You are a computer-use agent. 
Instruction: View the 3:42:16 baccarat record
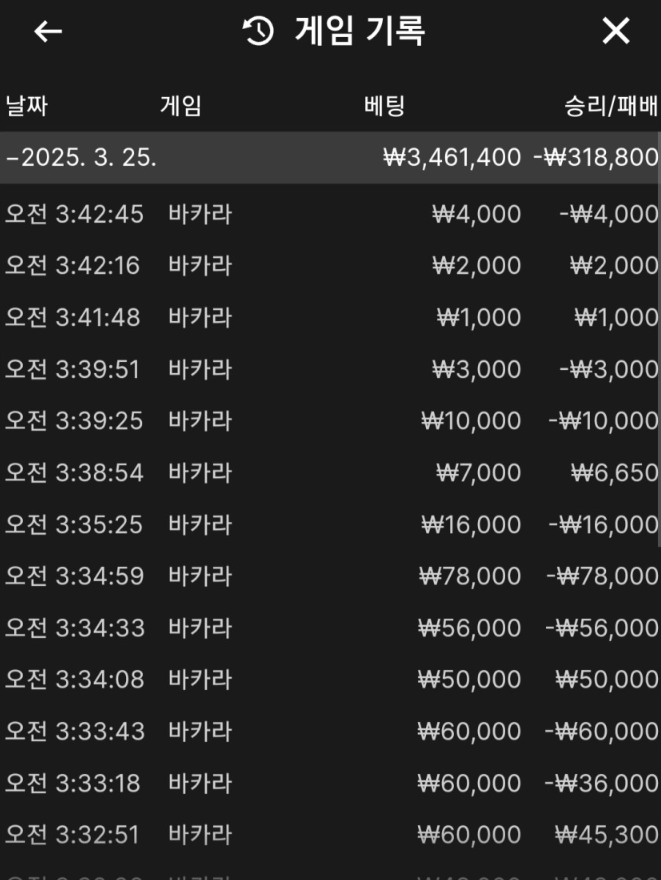[x=330, y=266]
